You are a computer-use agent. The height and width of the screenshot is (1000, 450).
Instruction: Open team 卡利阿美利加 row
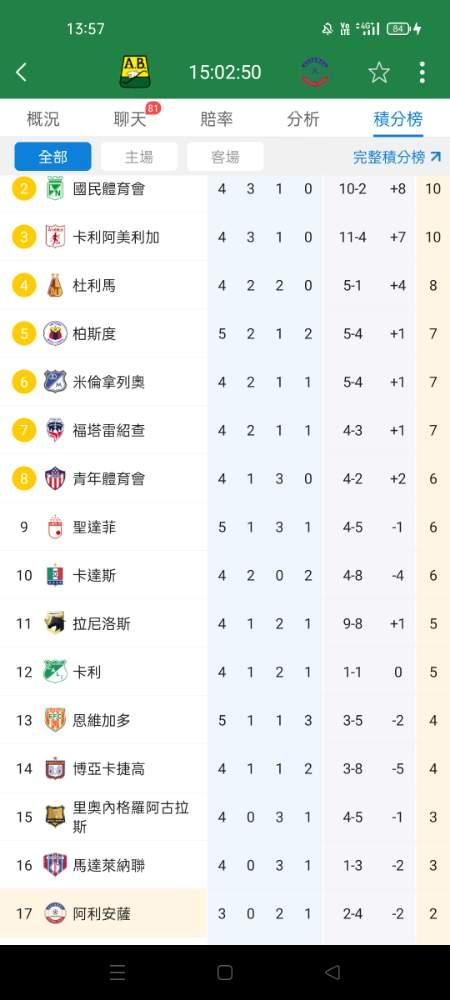pyautogui.click(x=225, y=237)
